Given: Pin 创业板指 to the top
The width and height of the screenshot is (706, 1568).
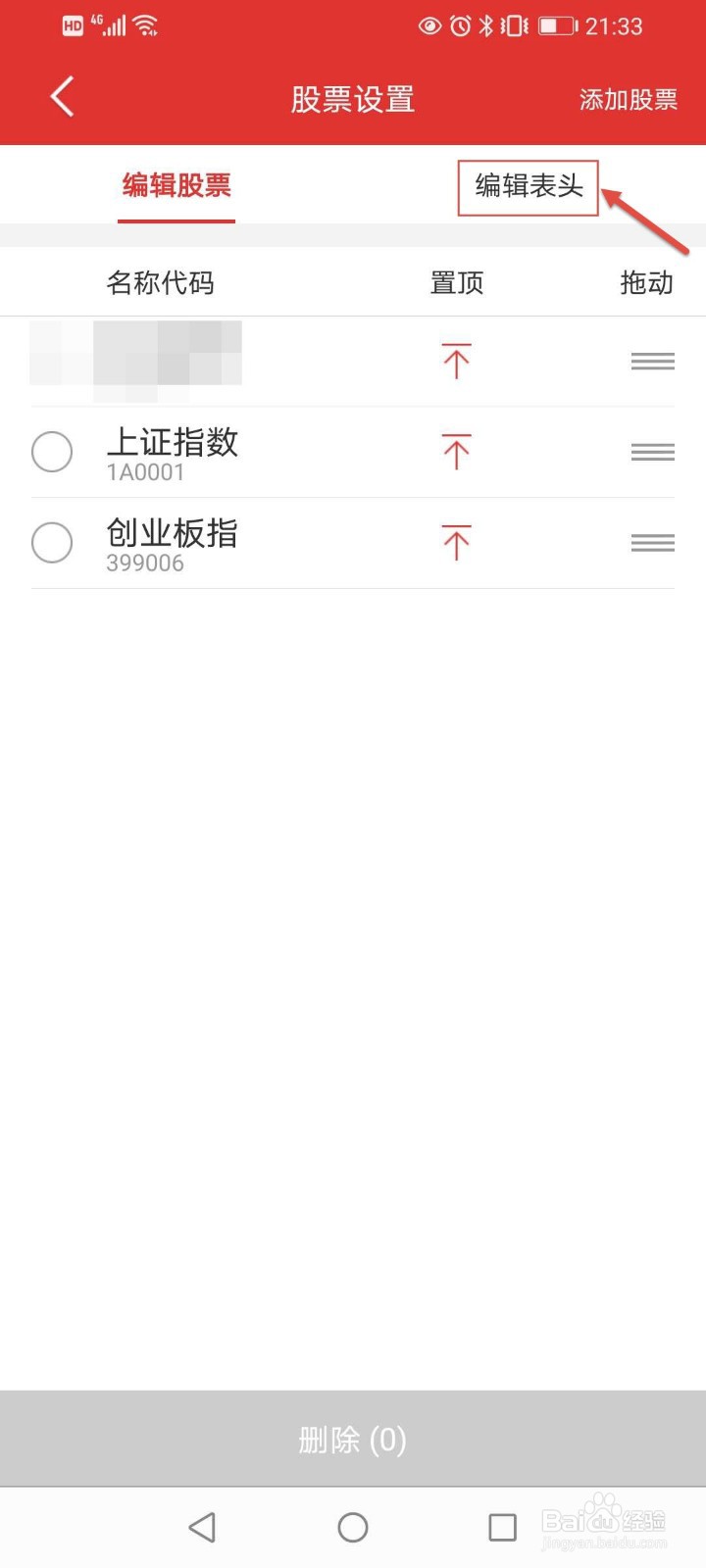Looking at the screenshot, I should pyautogui.click(x=456, y=542).
